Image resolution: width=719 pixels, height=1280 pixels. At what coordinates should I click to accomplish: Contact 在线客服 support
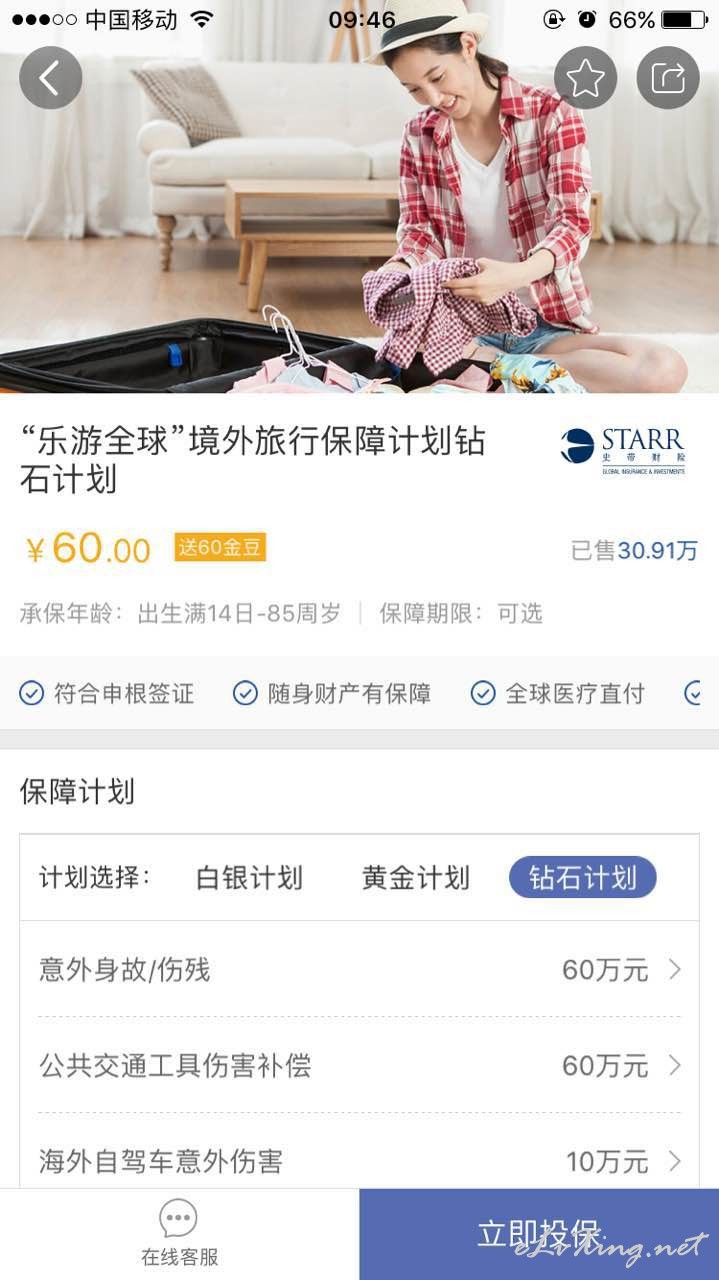coord(179,1234)
